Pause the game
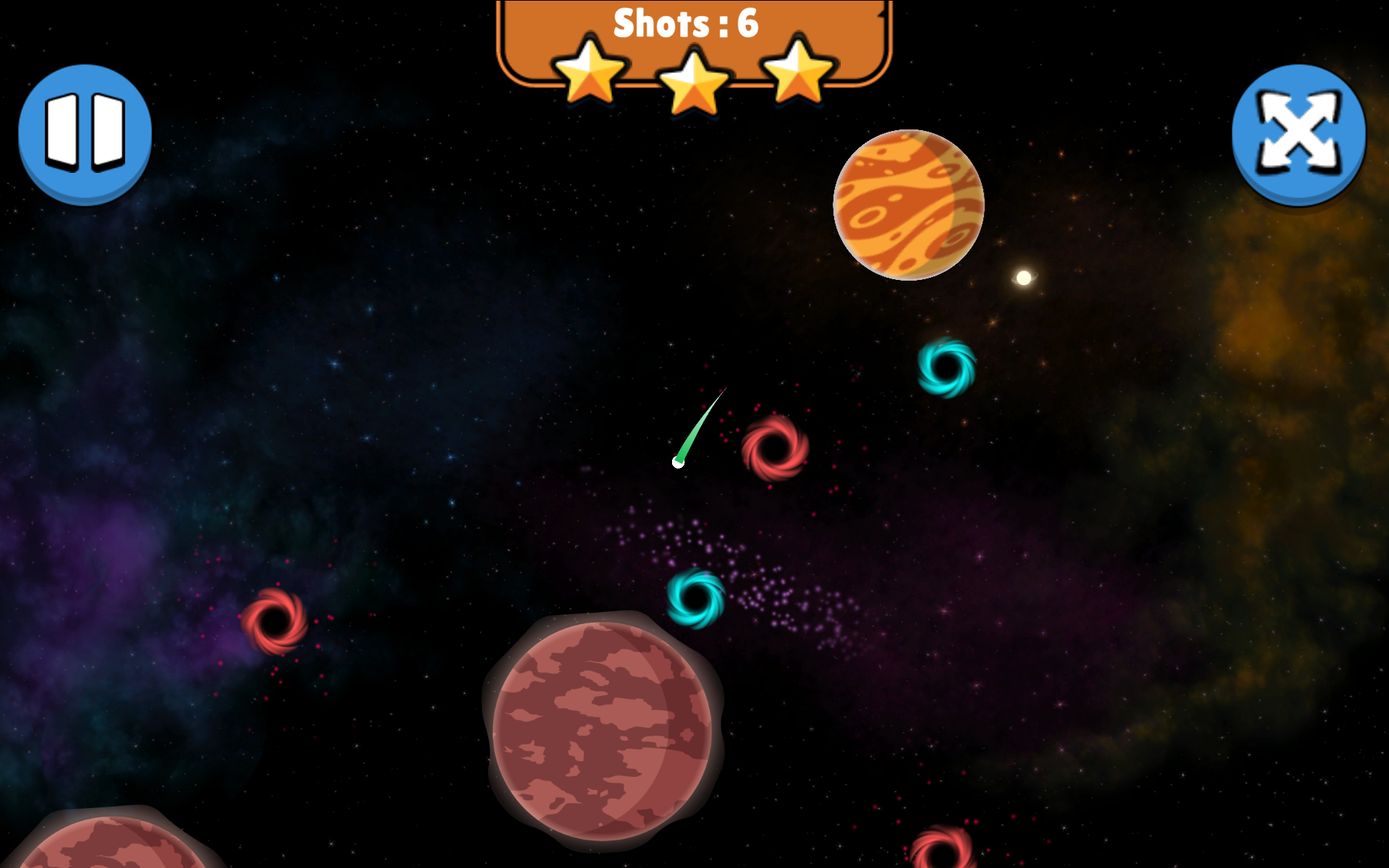Image resolution: width=1389 pixels, height=868 pixels. 85,133
